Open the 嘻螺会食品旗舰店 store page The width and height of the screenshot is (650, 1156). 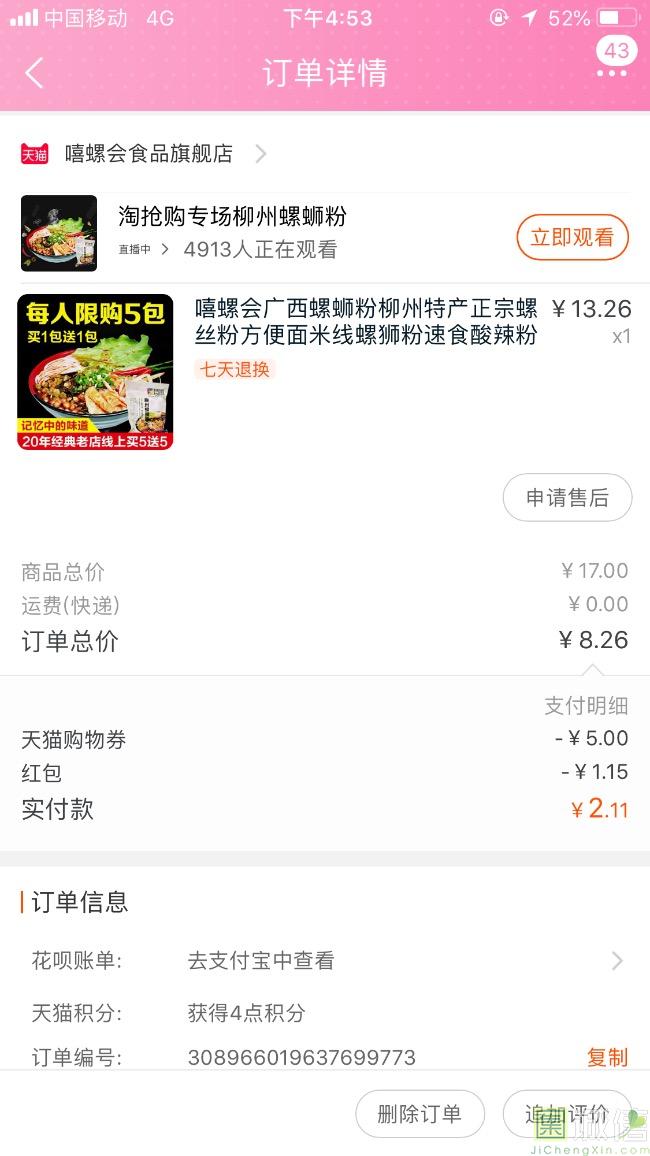(x=150, y=154)
